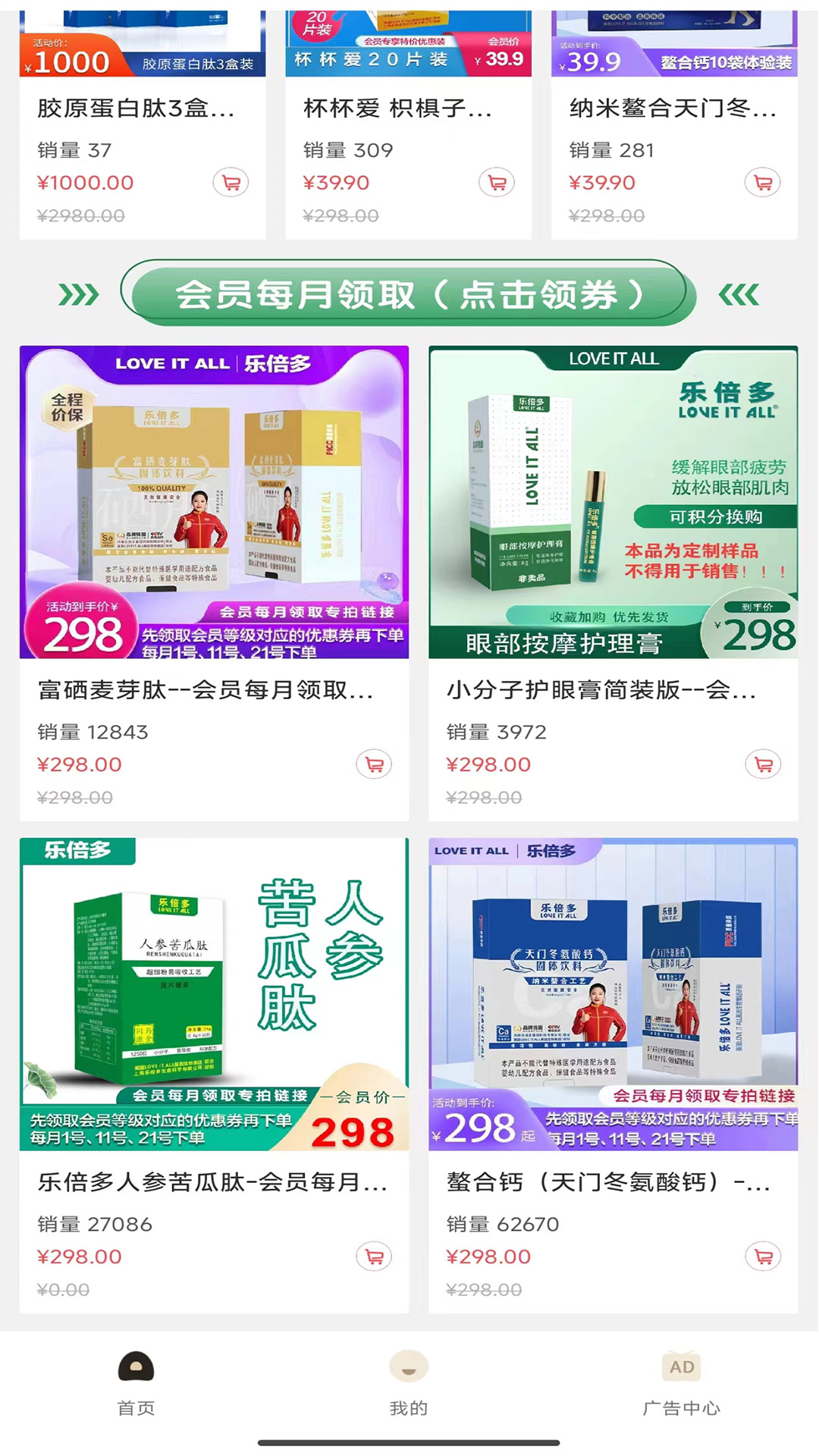Add 小分子护眼膏简装版 to the cart
This screenshot has height=1456, width=819.
[x=763, y=764]
